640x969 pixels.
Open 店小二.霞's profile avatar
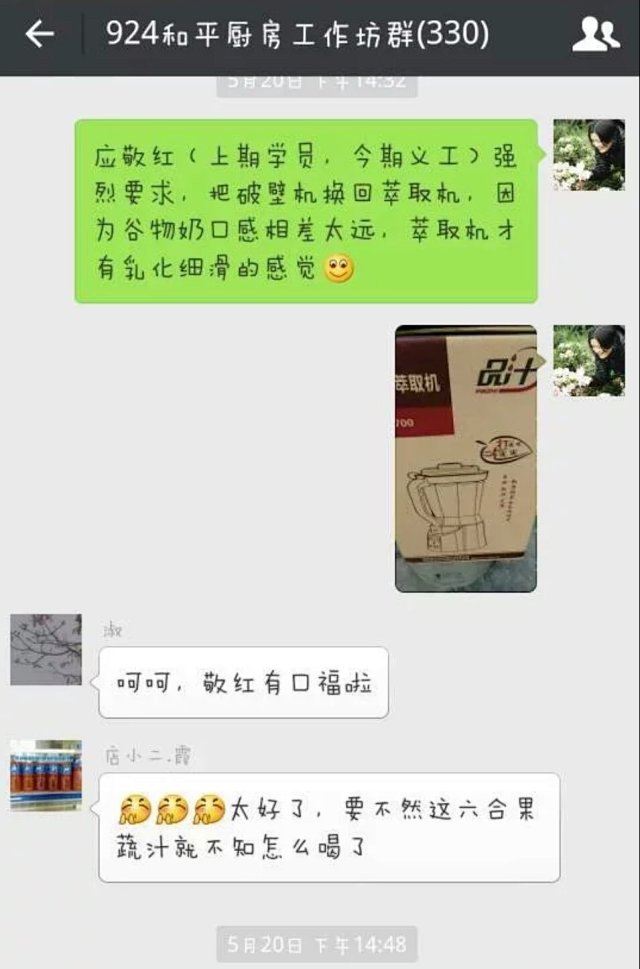[x=46, y=775]
